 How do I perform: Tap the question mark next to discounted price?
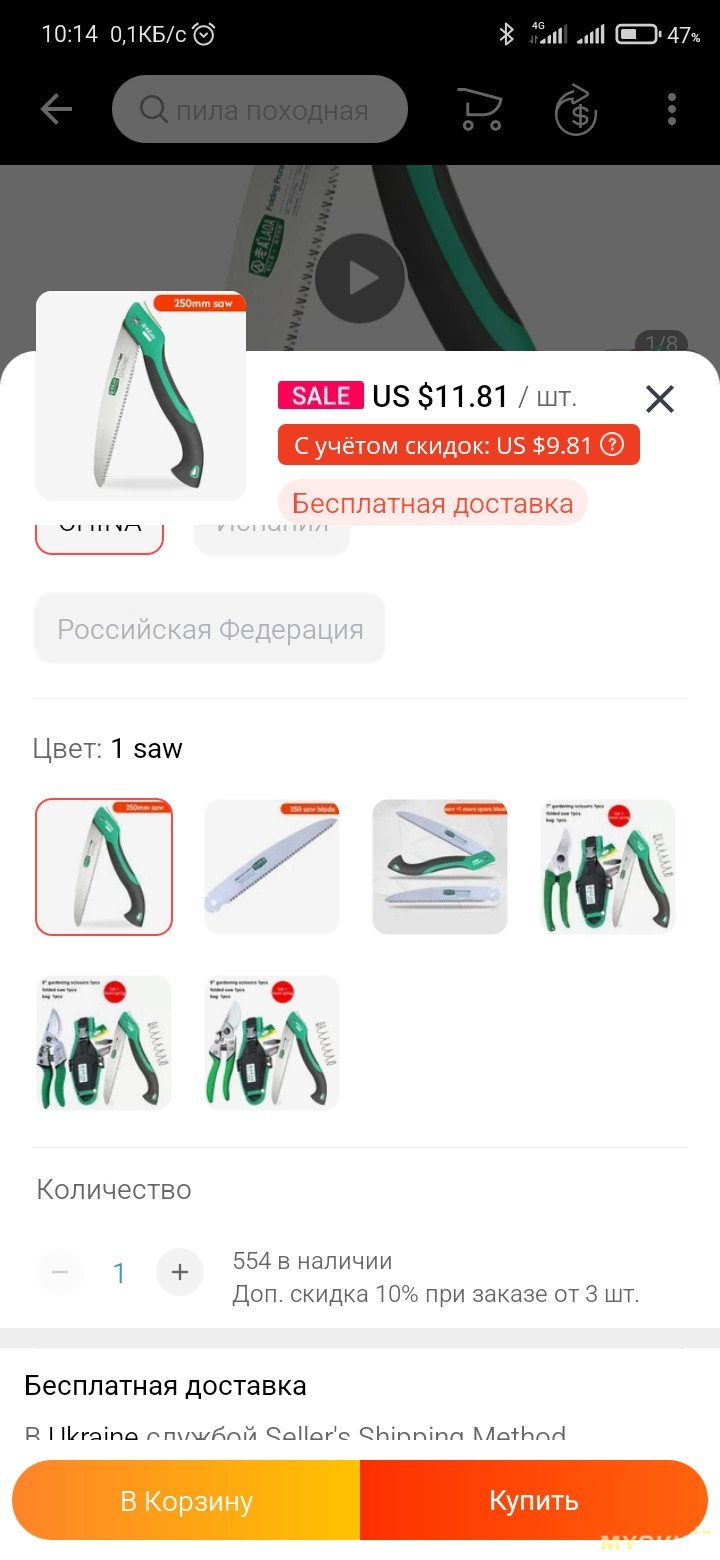612,445
